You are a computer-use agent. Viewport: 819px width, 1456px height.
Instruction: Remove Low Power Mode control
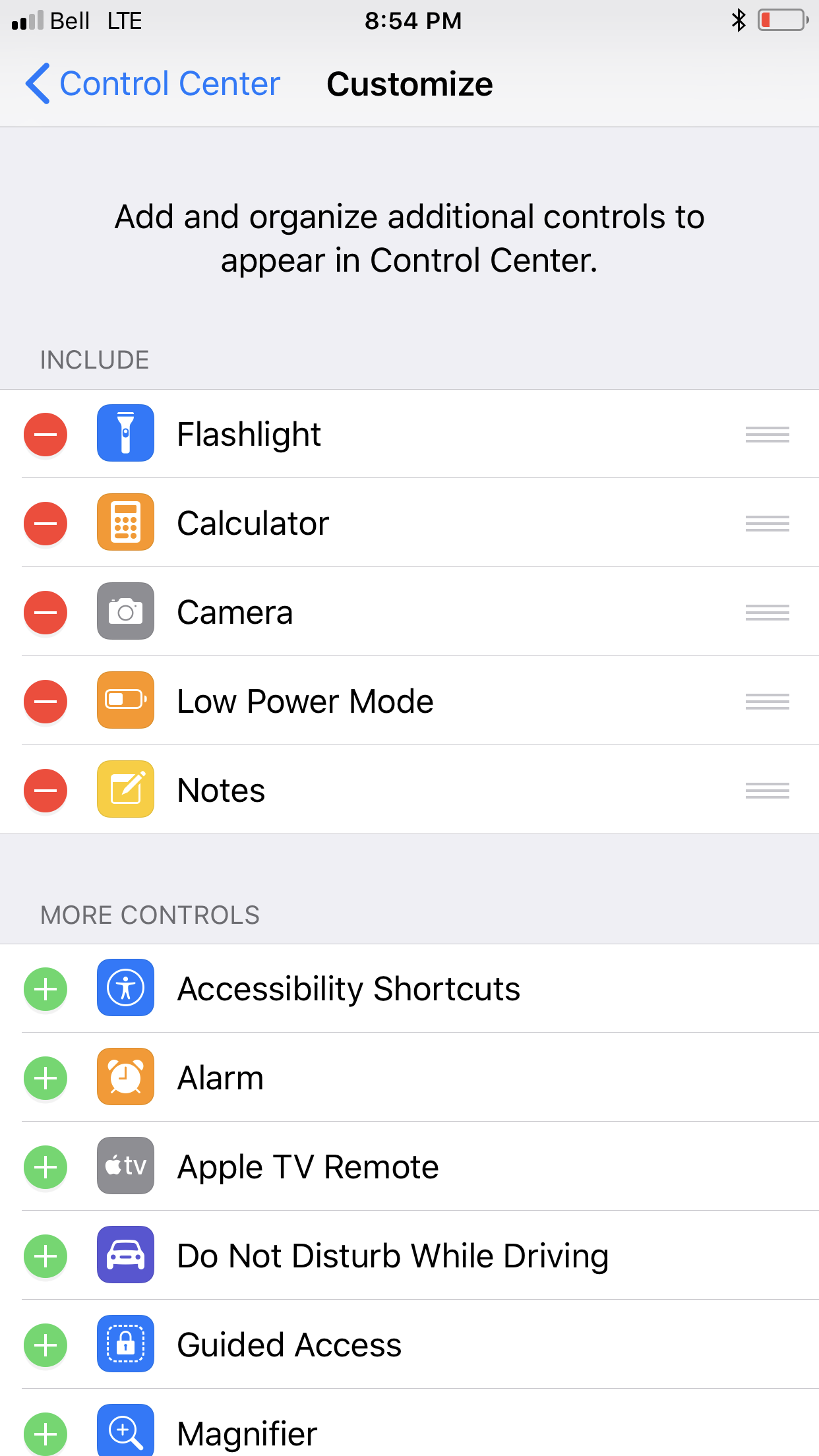[x=45, y=702]
